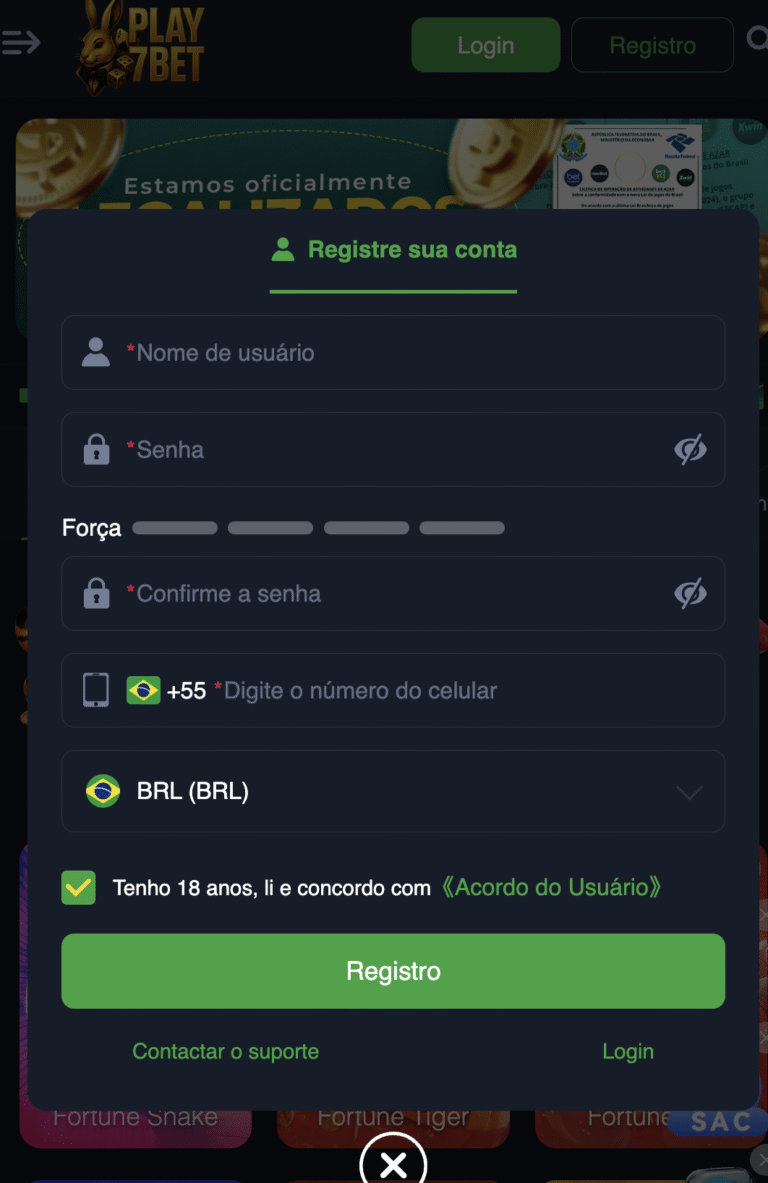Focus the Senha password field
Image resolution: width=768 pixels, height=1183 pixels.
[380, 450]
